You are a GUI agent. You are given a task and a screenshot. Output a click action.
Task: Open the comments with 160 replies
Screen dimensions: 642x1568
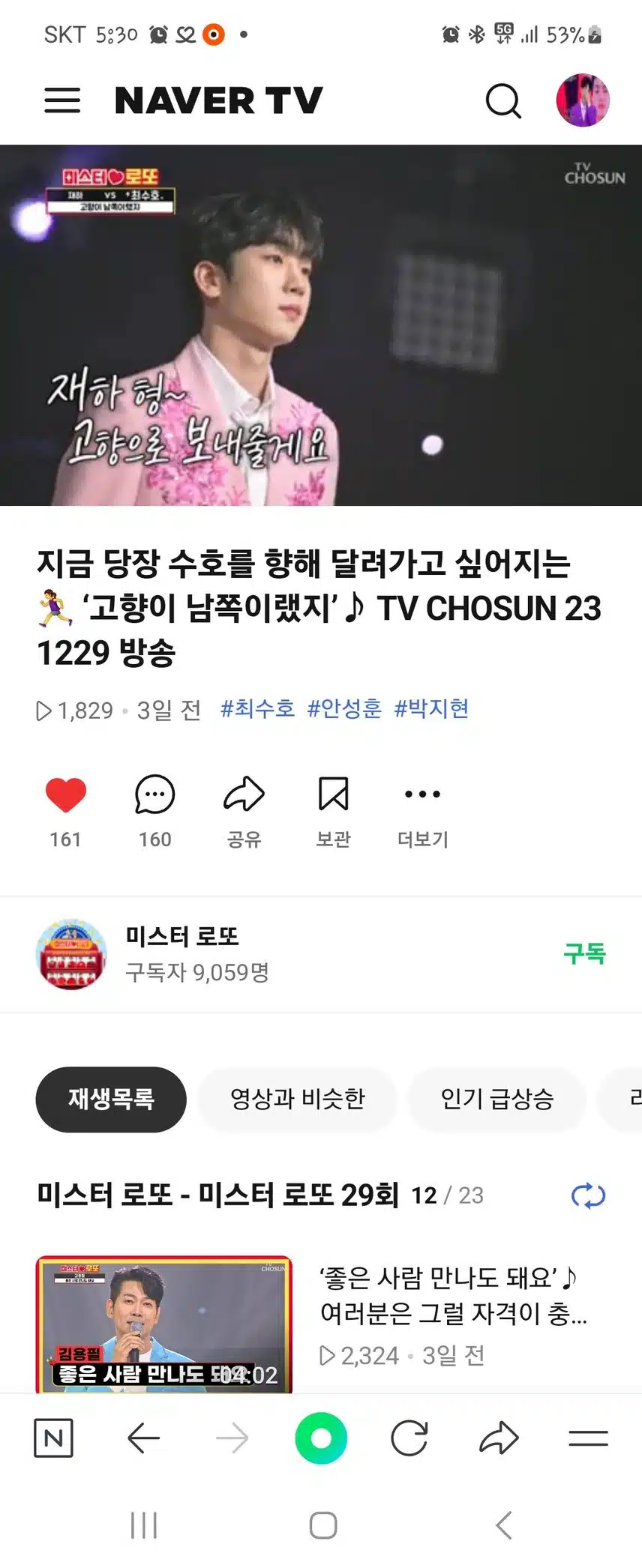pyautogui.click(x=154, y=796)
